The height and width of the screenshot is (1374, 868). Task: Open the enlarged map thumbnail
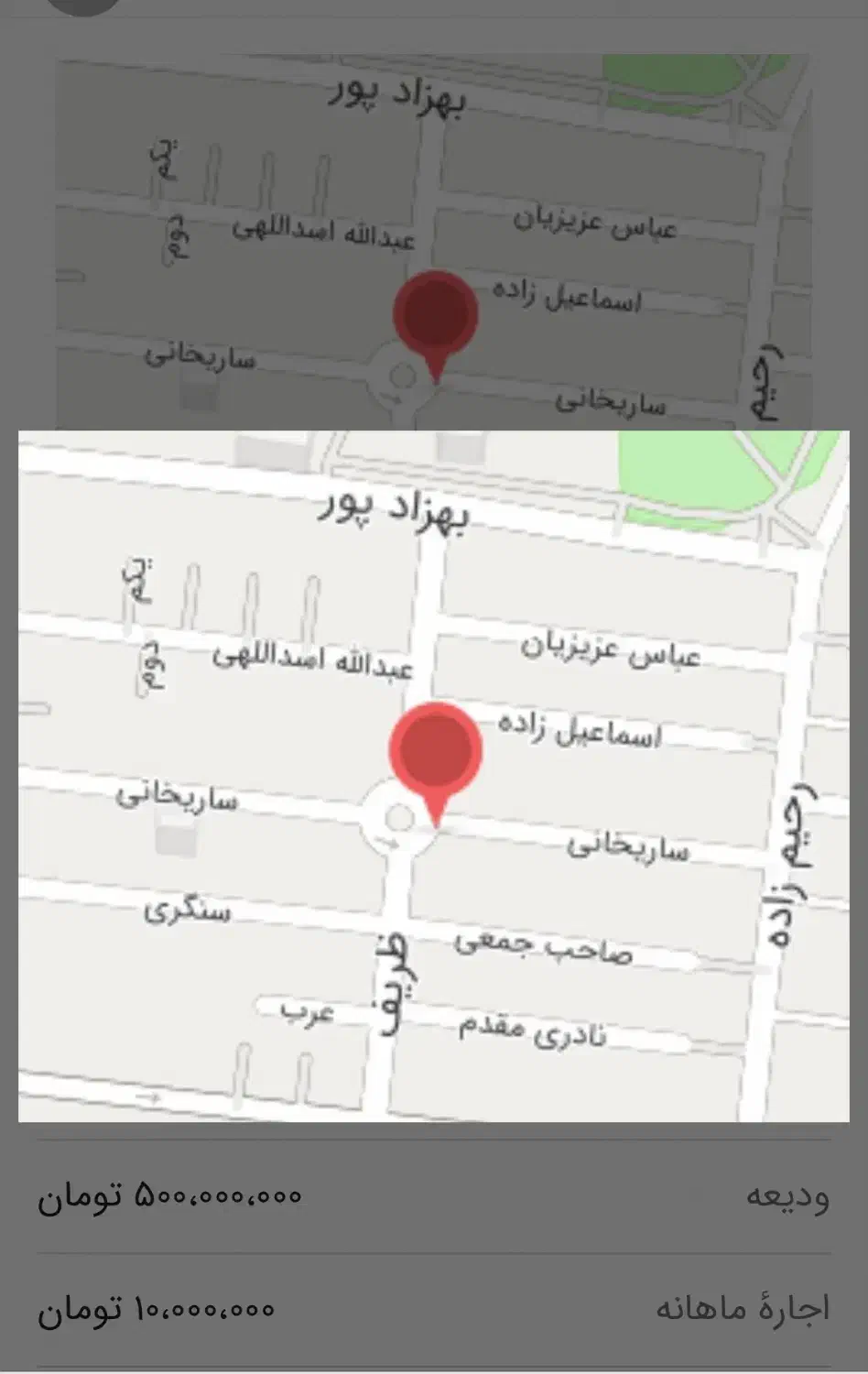pyautogui.click(x=434, y=783)
